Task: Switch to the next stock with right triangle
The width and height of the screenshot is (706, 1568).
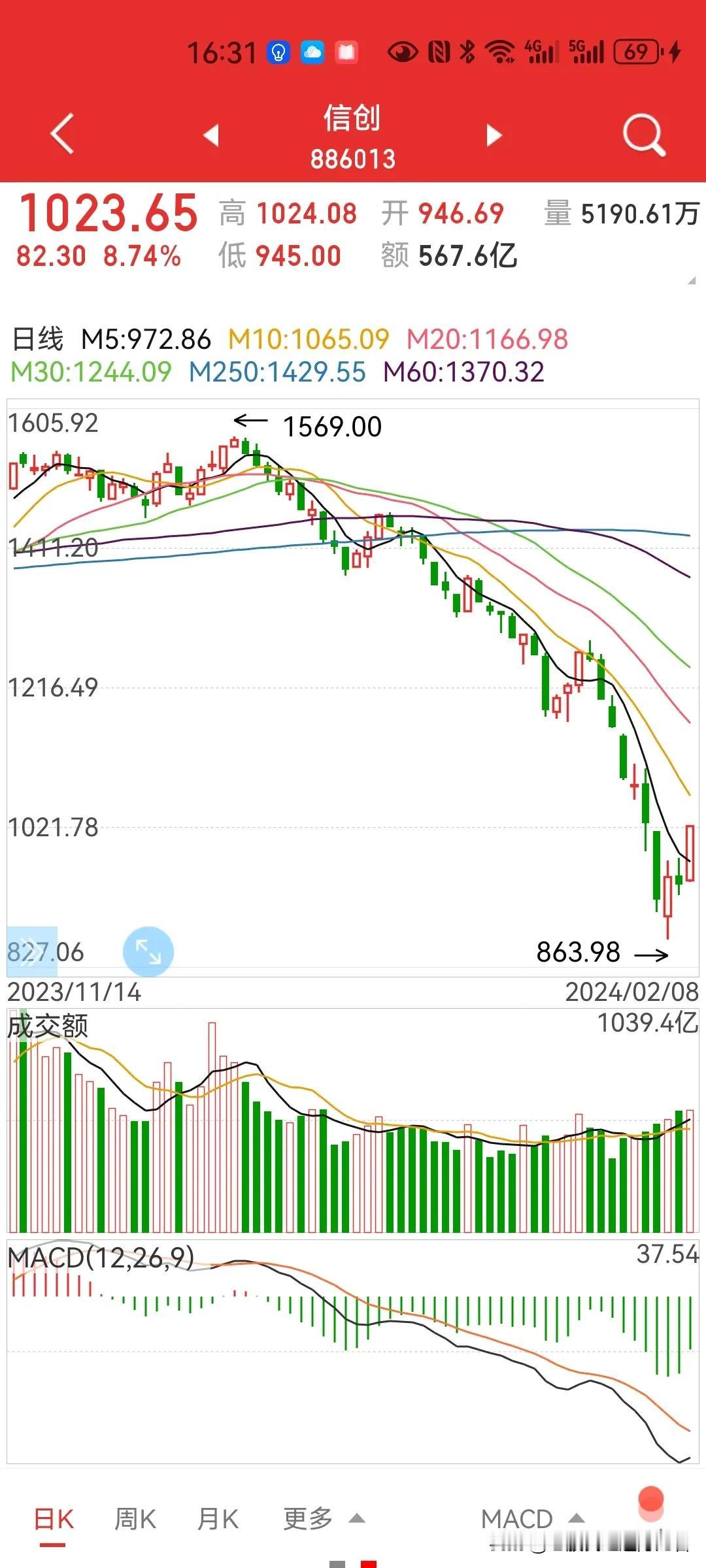Action: pos(494,135)
